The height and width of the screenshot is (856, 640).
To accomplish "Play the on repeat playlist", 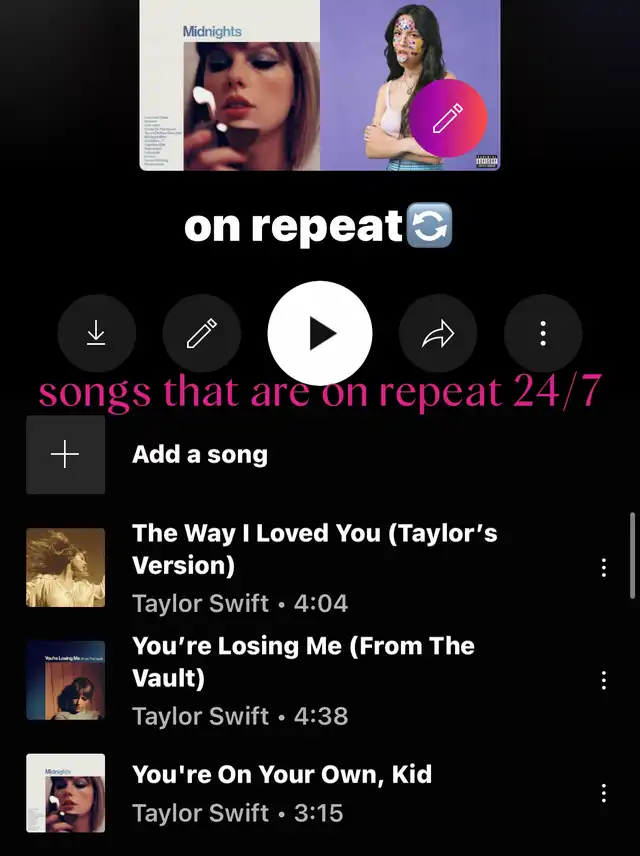I will 320,334.
